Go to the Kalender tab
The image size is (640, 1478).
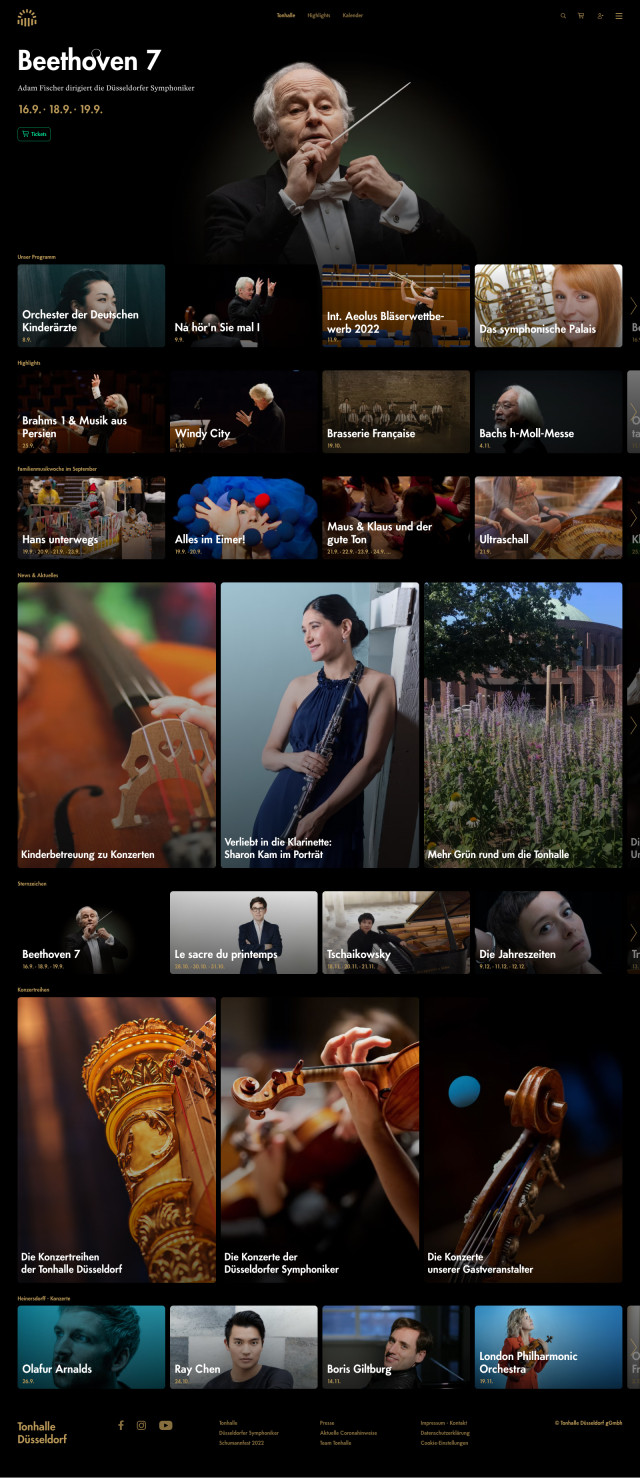[353, 16]
